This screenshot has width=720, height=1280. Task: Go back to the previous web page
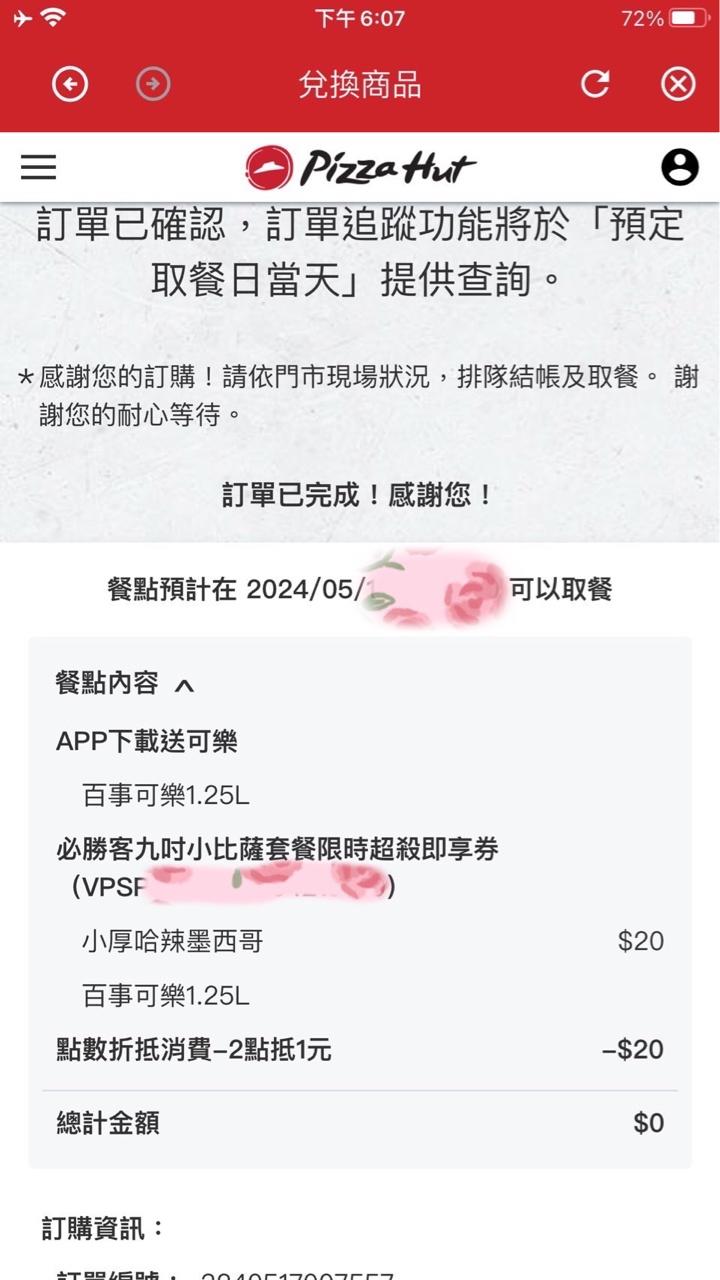(x=70, y=85)
